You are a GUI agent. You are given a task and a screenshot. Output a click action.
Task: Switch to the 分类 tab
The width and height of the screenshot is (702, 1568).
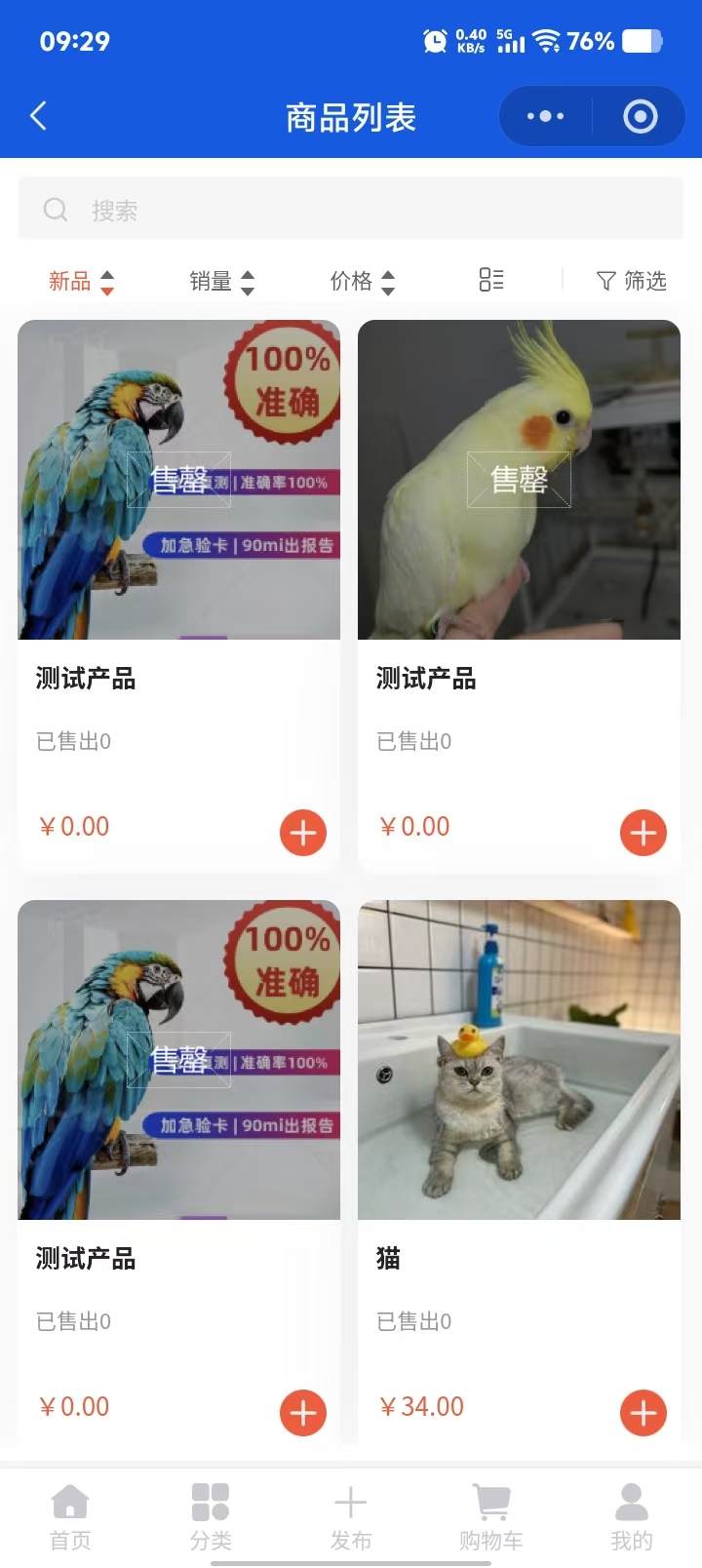pos(211,1517)
